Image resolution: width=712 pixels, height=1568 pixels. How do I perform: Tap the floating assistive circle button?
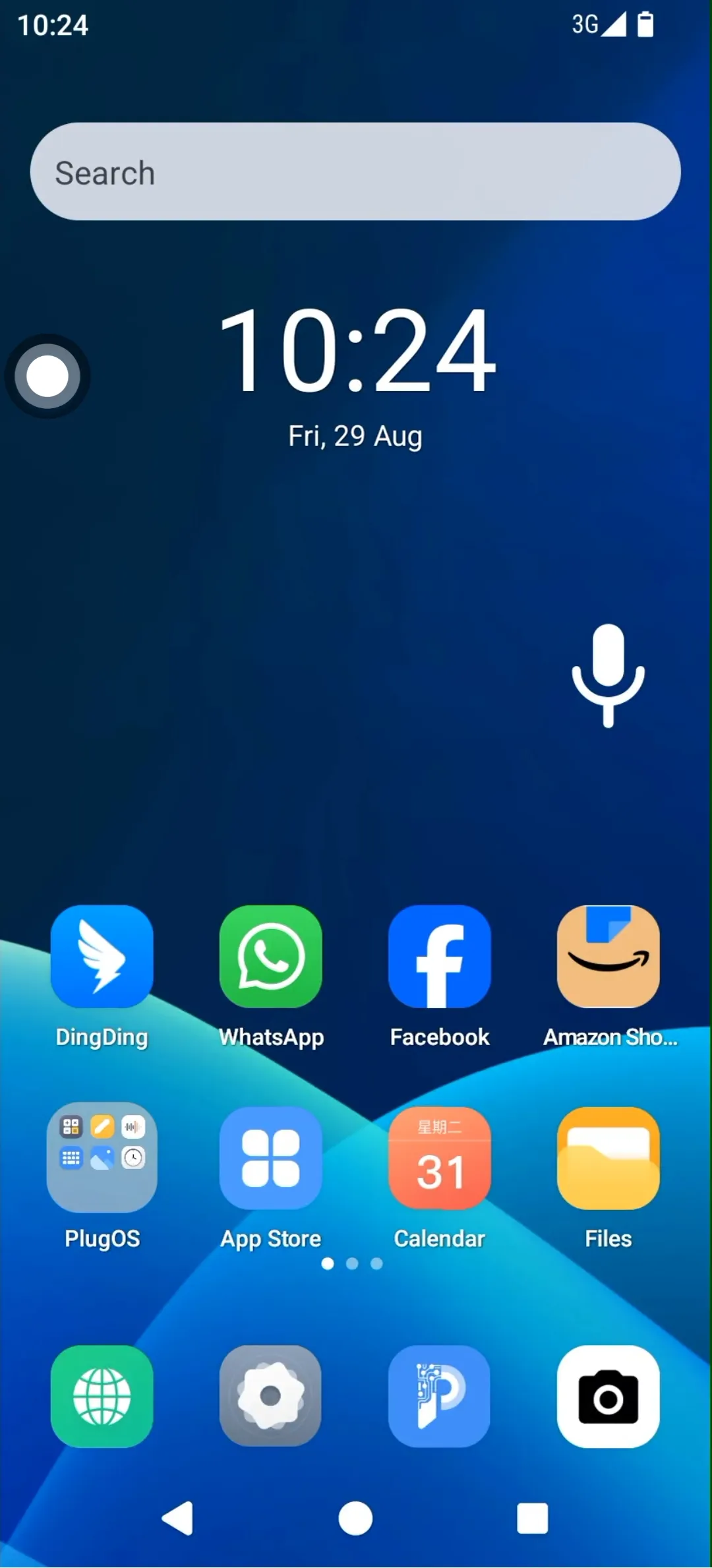click(x=47, y=377)
